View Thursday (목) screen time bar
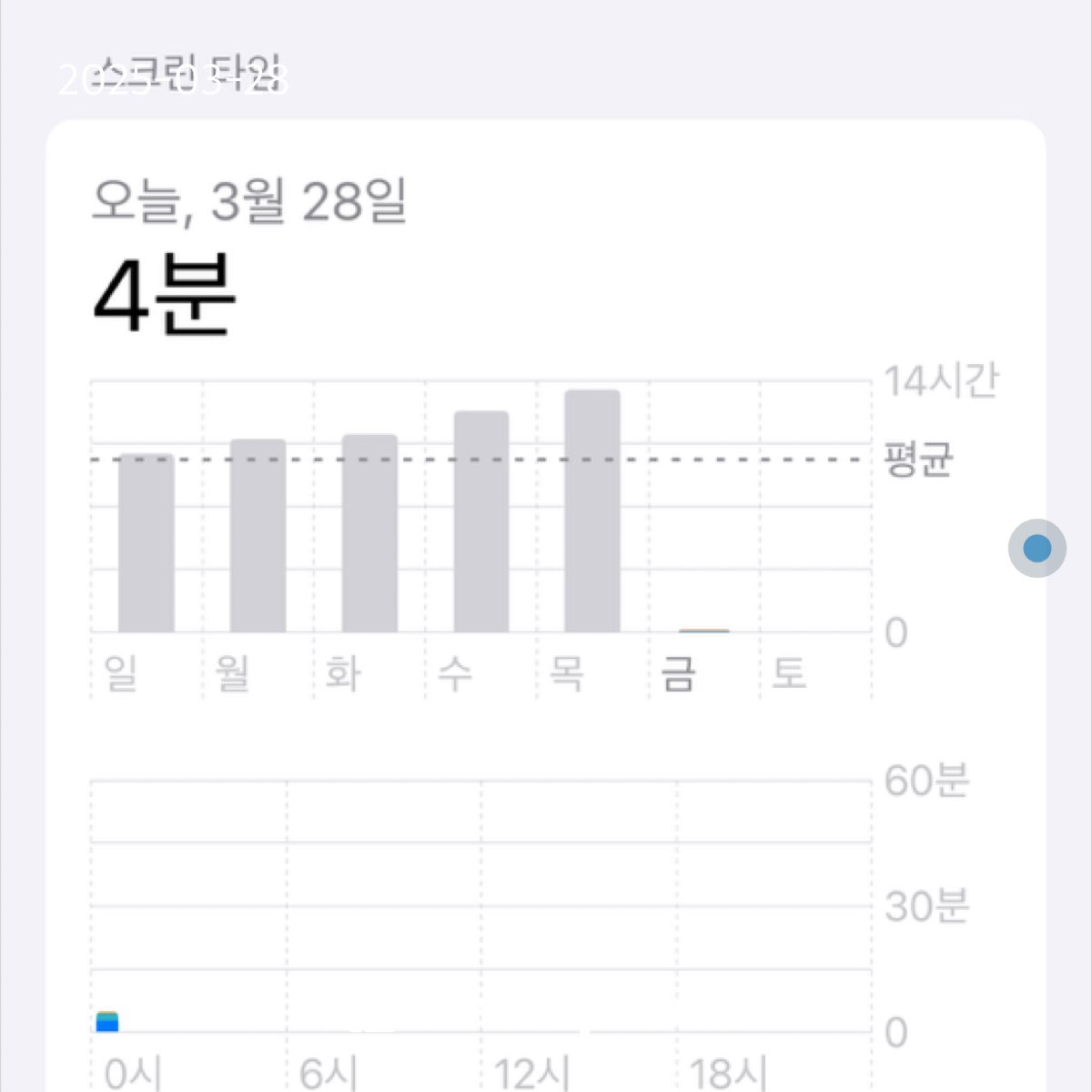Image resolution: width=1092 pixels, height=1092 pixels. 592,511
